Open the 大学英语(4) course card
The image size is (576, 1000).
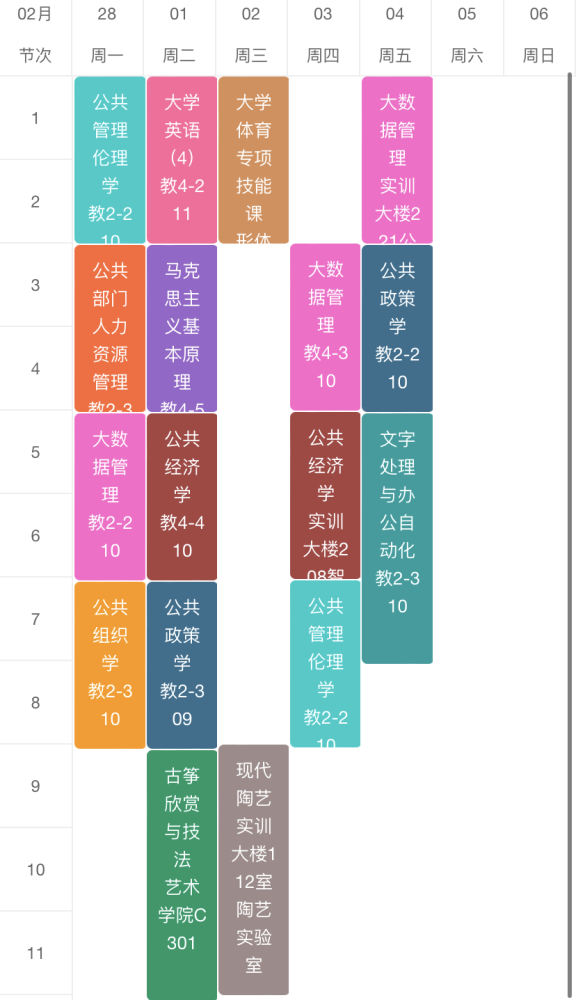[182, 159]
